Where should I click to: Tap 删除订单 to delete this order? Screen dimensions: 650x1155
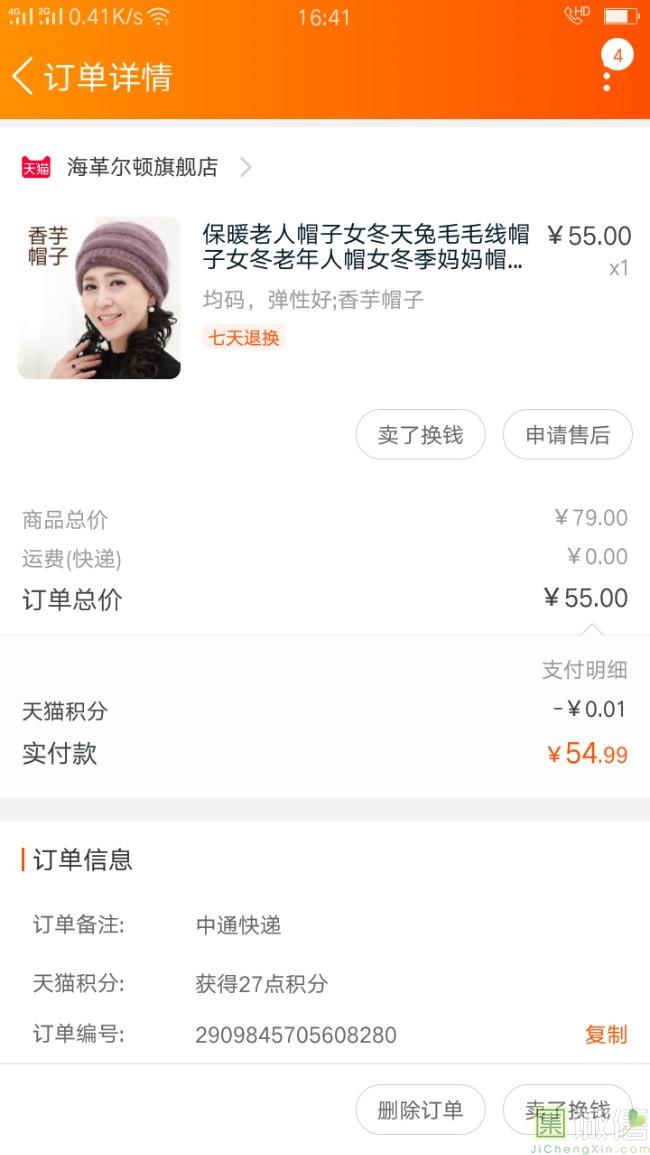tap(420, 1109)
